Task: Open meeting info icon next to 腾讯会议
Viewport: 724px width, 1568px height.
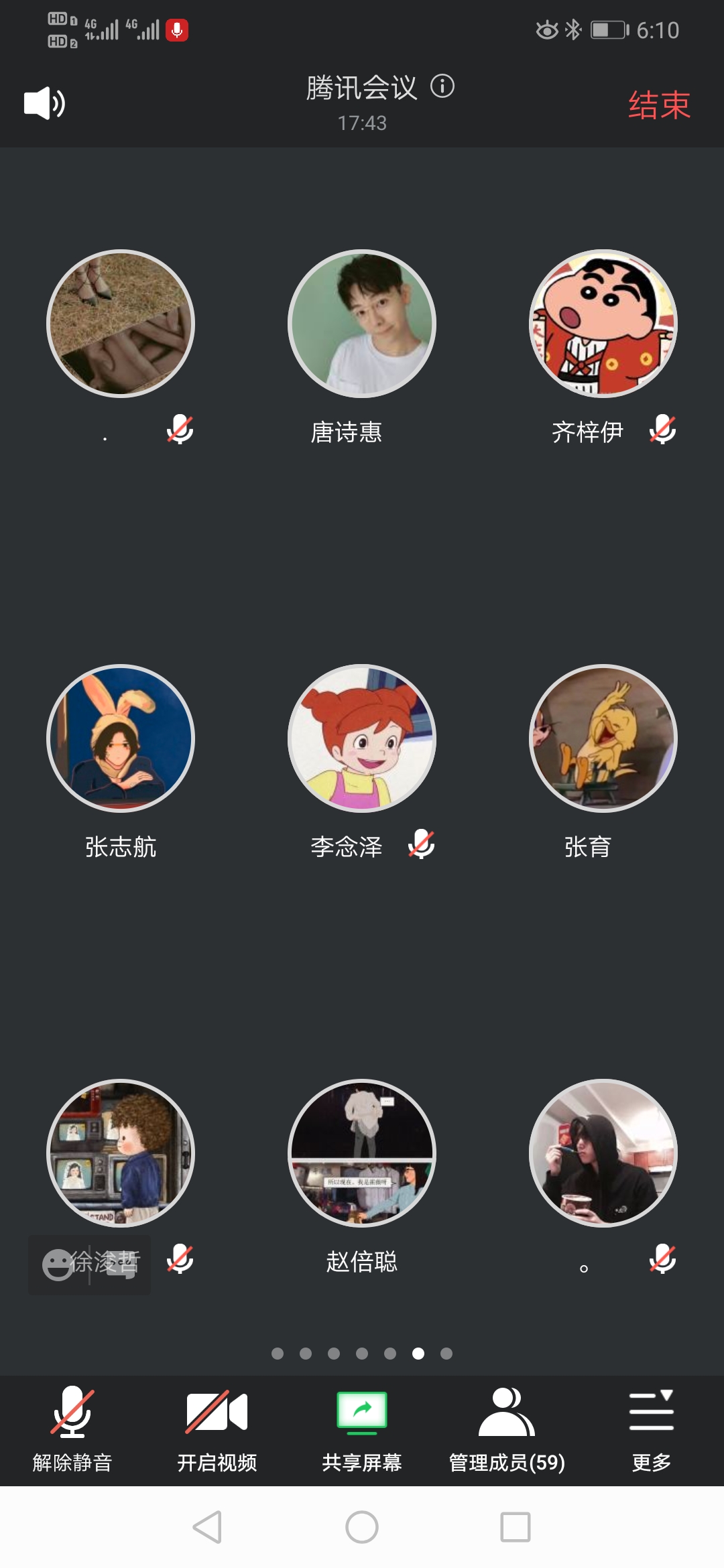Action: [x=442, y=86]
